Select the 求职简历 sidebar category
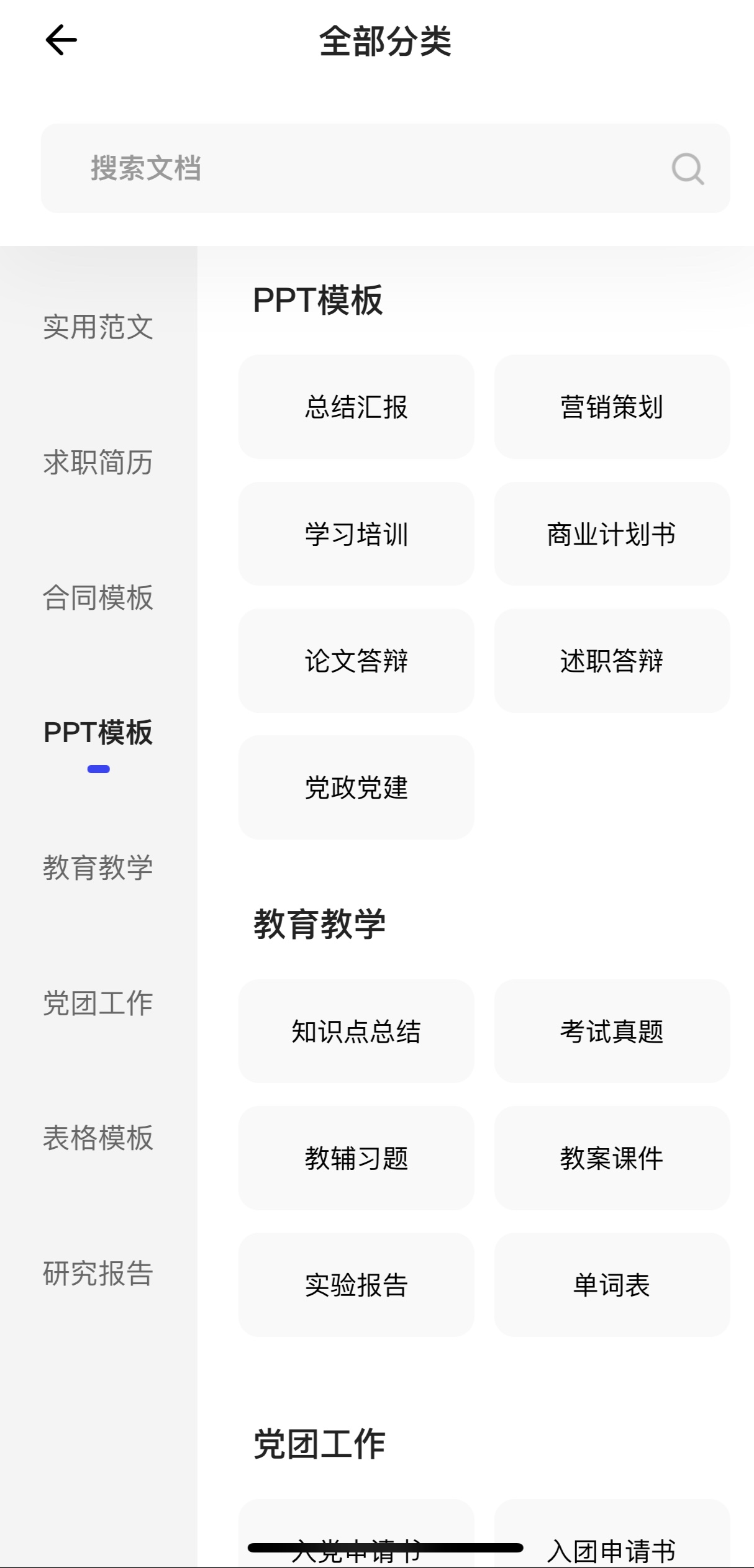Image resolution: width=754 pixels, height=1568 pixels. (98, 463)
